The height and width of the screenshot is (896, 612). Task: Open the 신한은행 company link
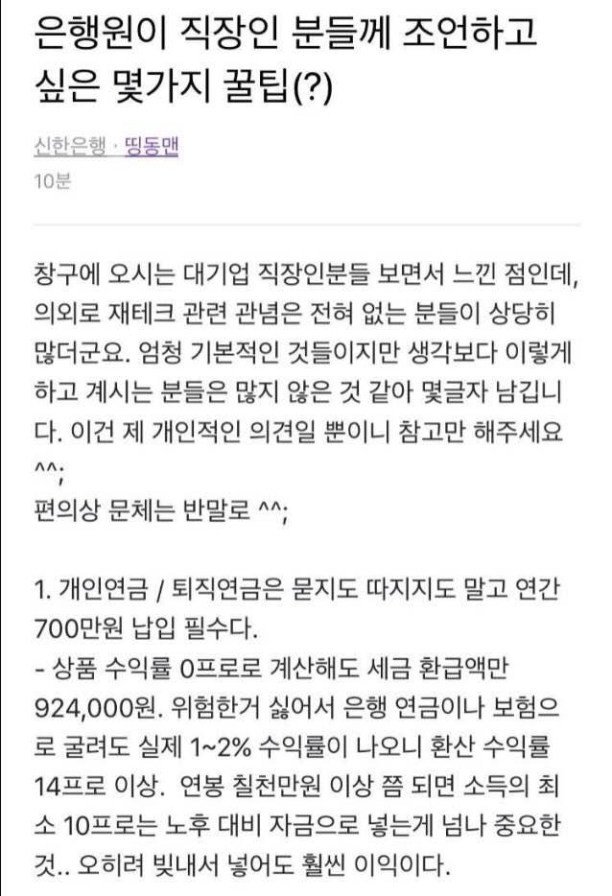pos(69,149)
